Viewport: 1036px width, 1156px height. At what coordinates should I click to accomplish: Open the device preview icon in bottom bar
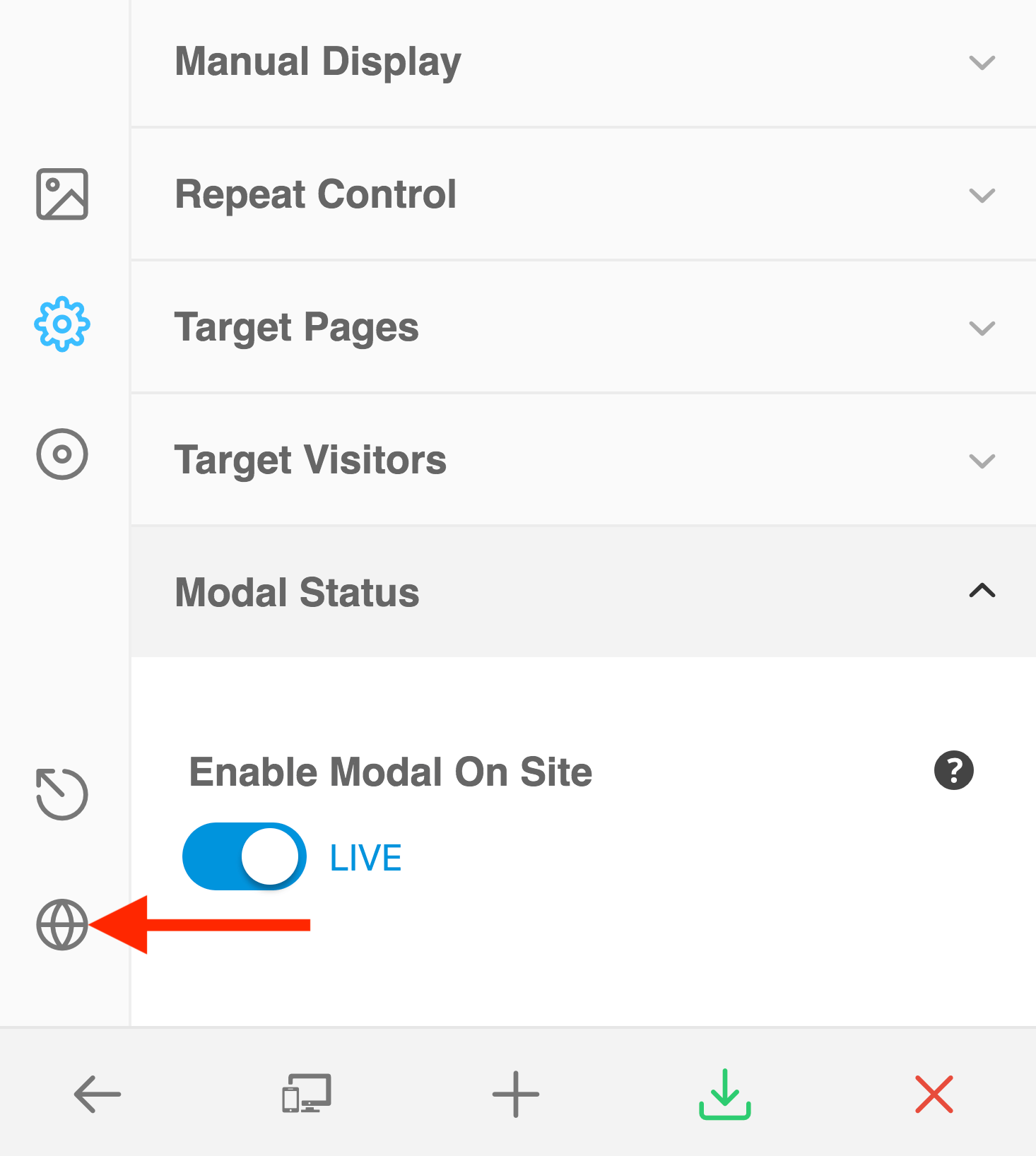[x=307, y=1094]
